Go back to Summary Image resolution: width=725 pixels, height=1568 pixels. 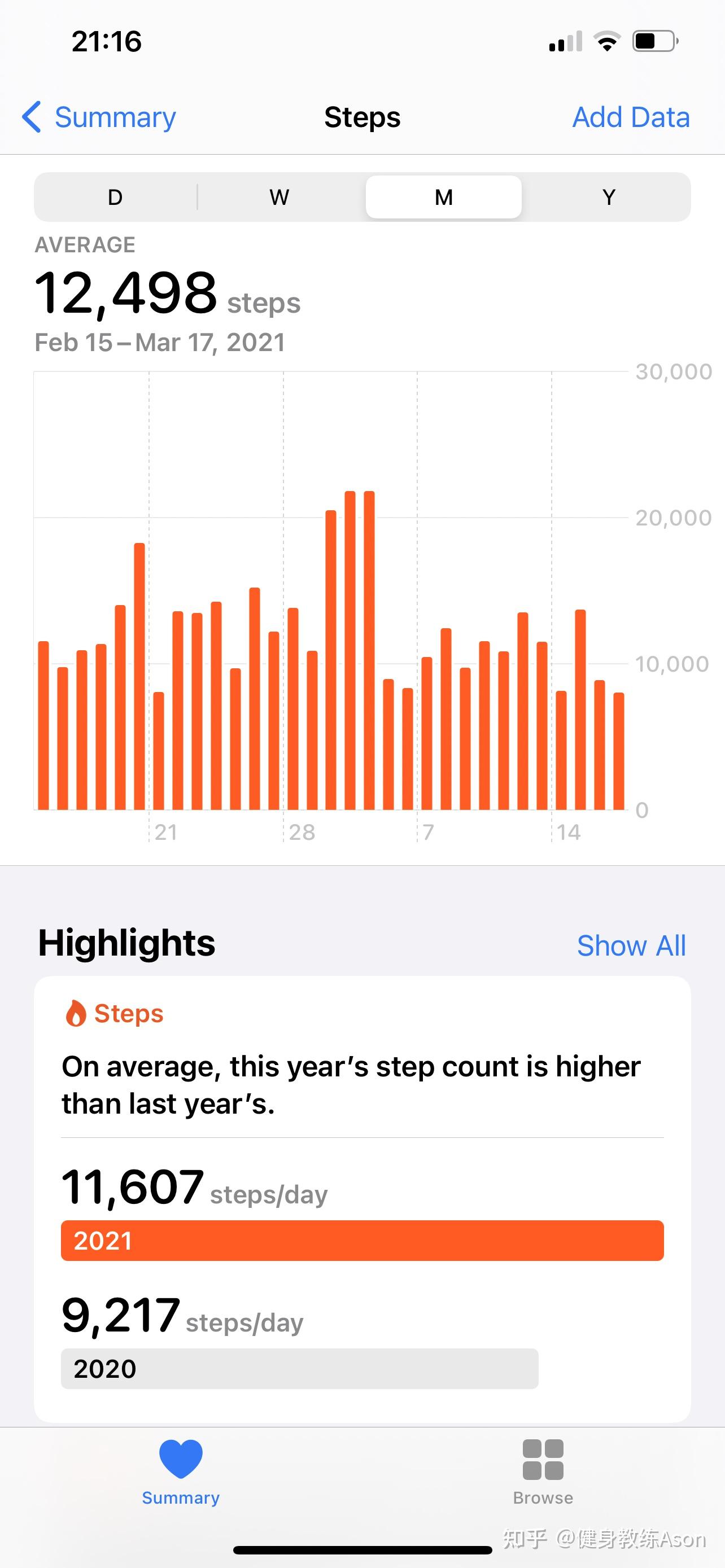(x=100, y=117)
